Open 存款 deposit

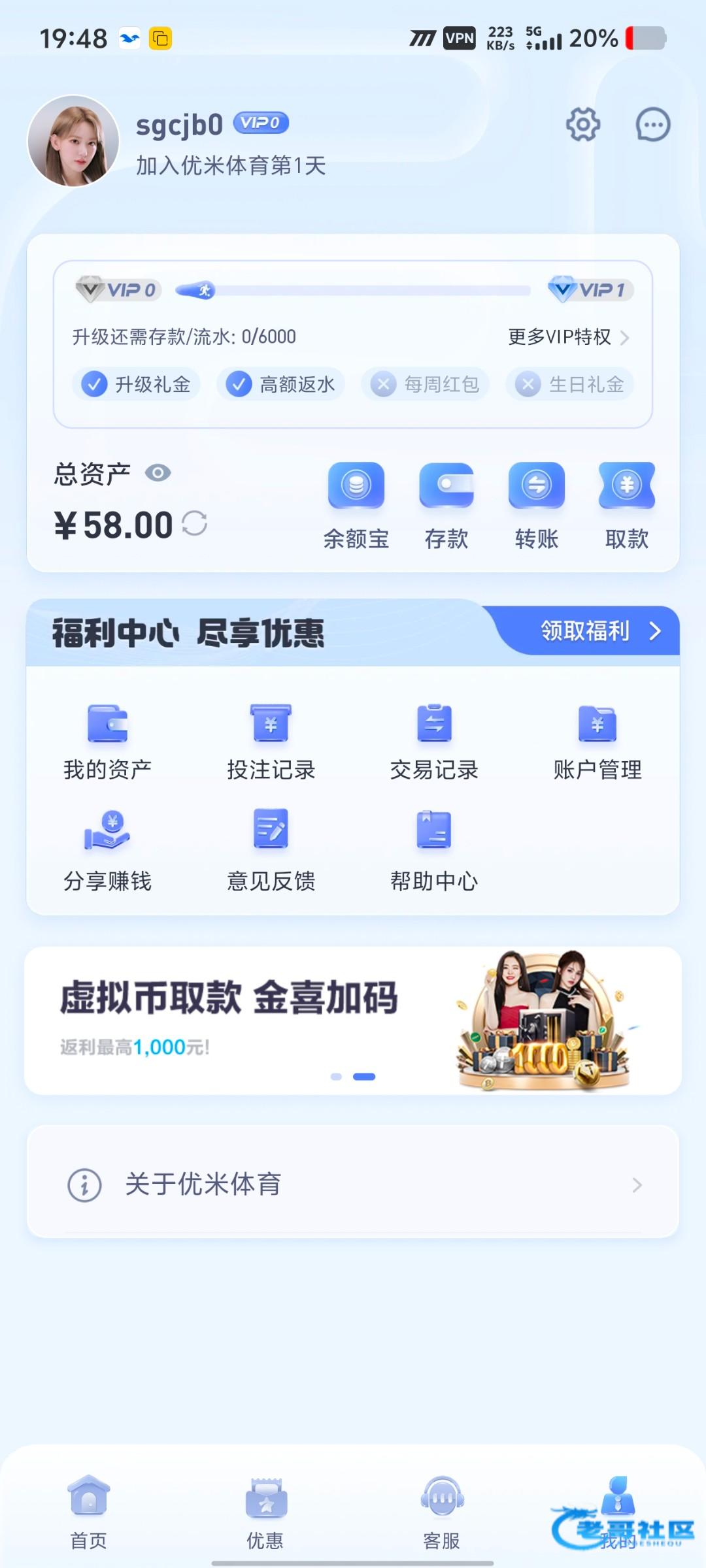tap(446, 504)
